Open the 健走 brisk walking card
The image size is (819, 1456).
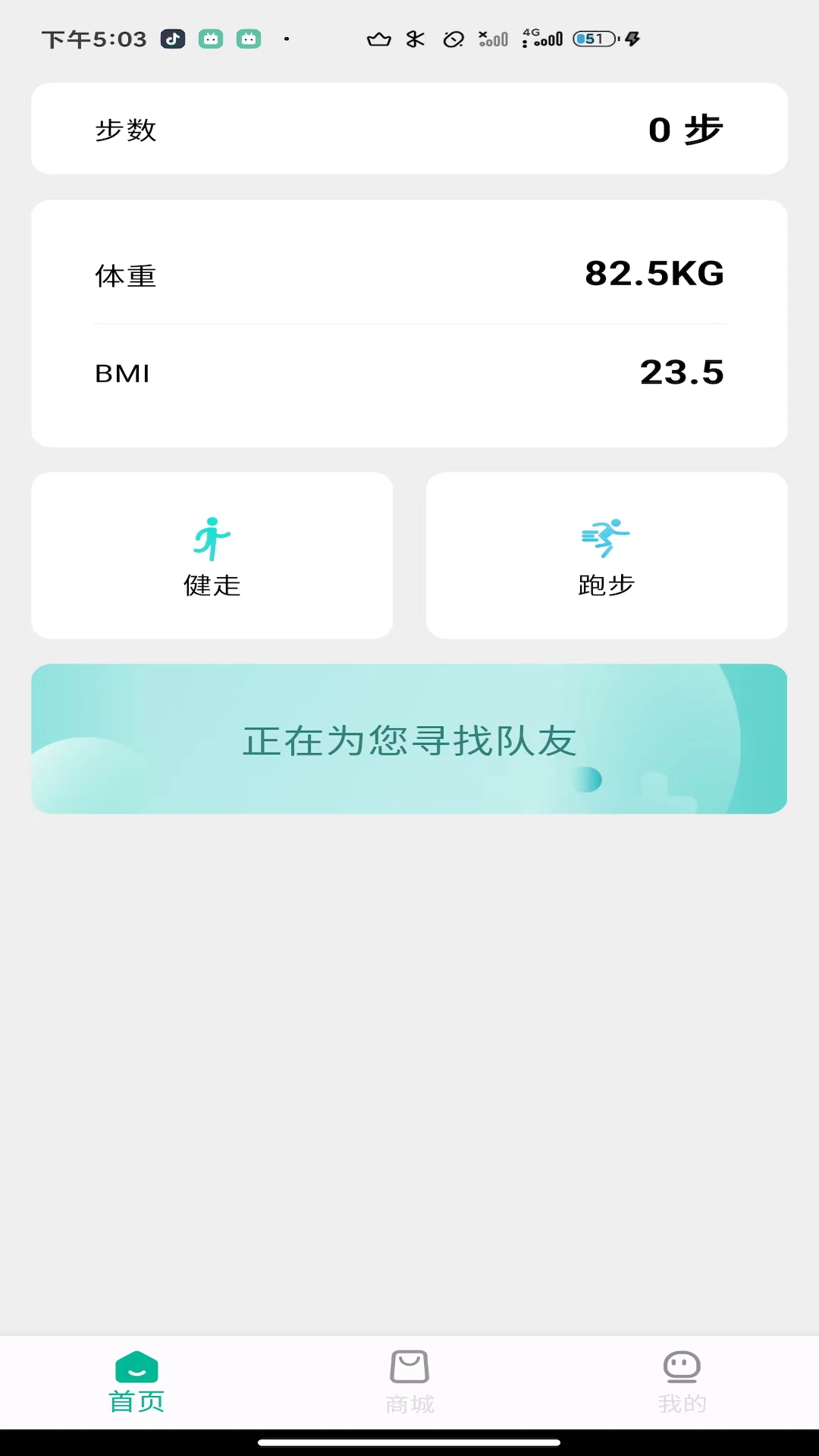coord(212,555)
